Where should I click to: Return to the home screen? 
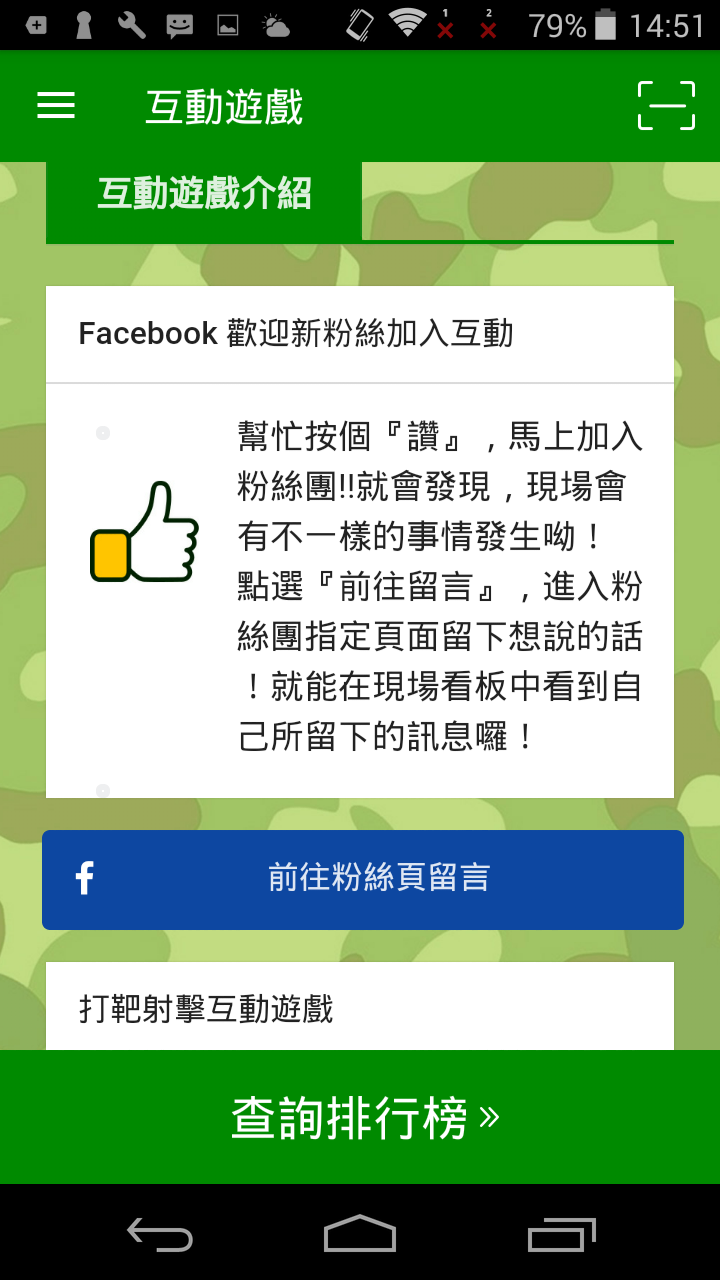360,1235
